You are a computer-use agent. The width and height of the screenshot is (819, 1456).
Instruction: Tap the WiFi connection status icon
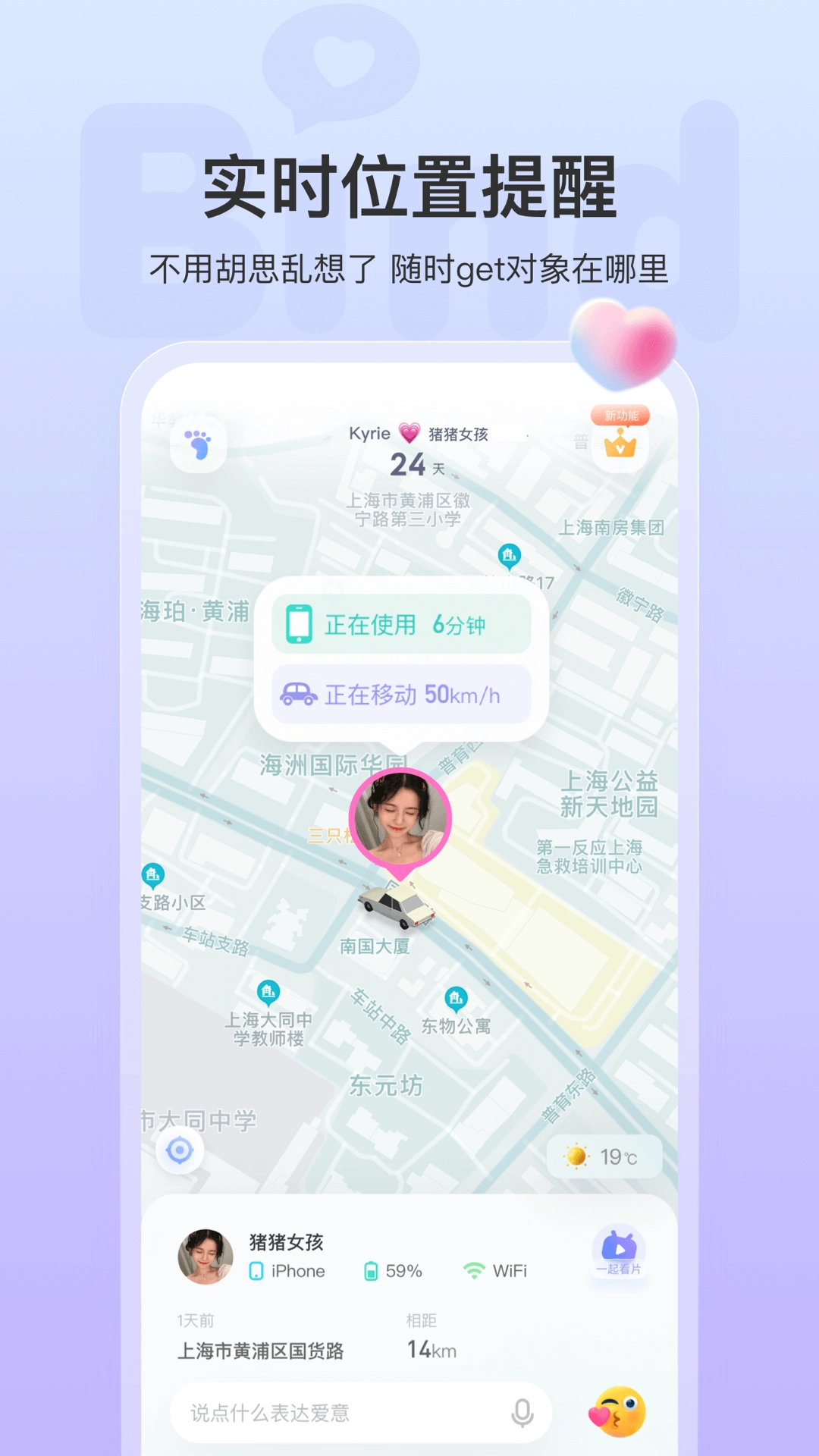475,1271
